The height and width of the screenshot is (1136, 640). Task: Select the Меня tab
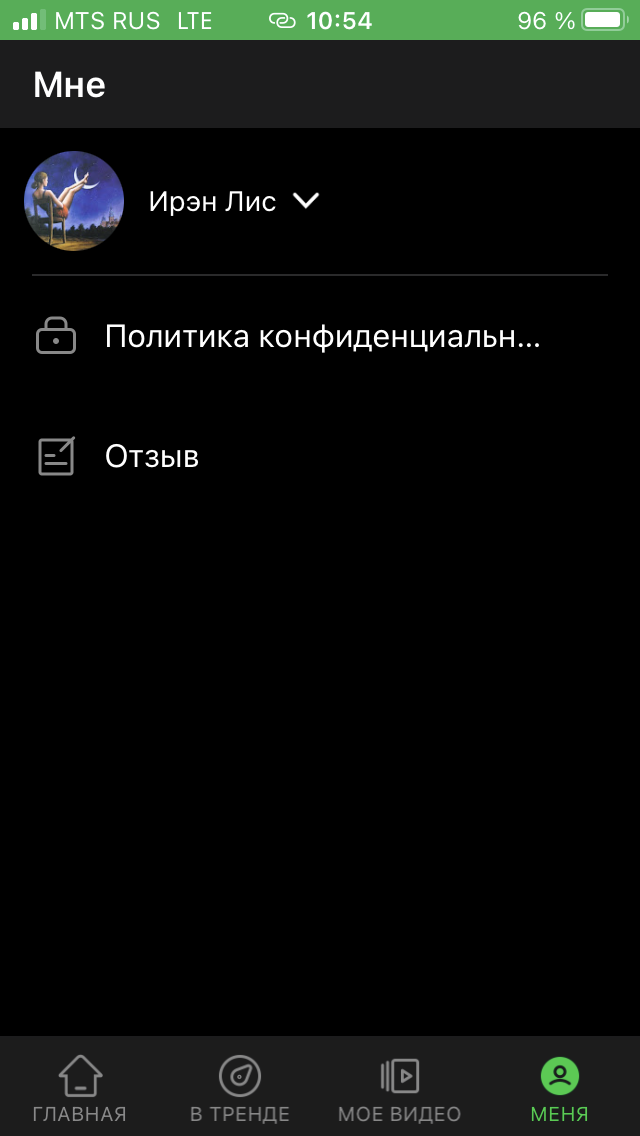[559, 1088]
